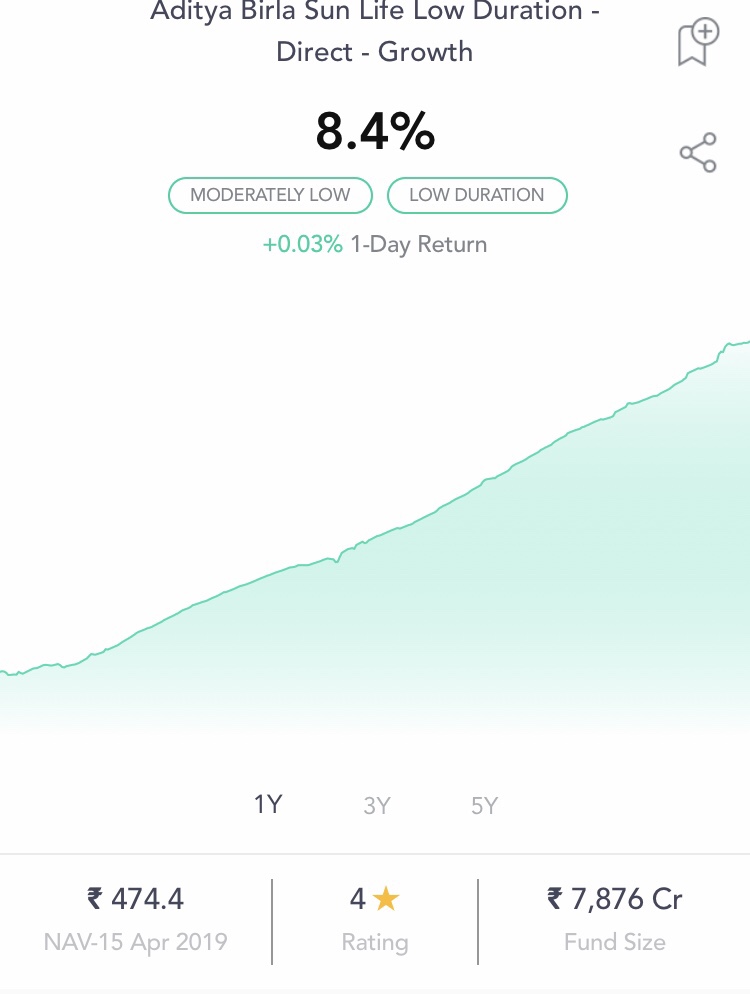Tap the MODERATELY LOW risk chip
This screenshot has height=994, width=750.
click(x=270, y=195)
